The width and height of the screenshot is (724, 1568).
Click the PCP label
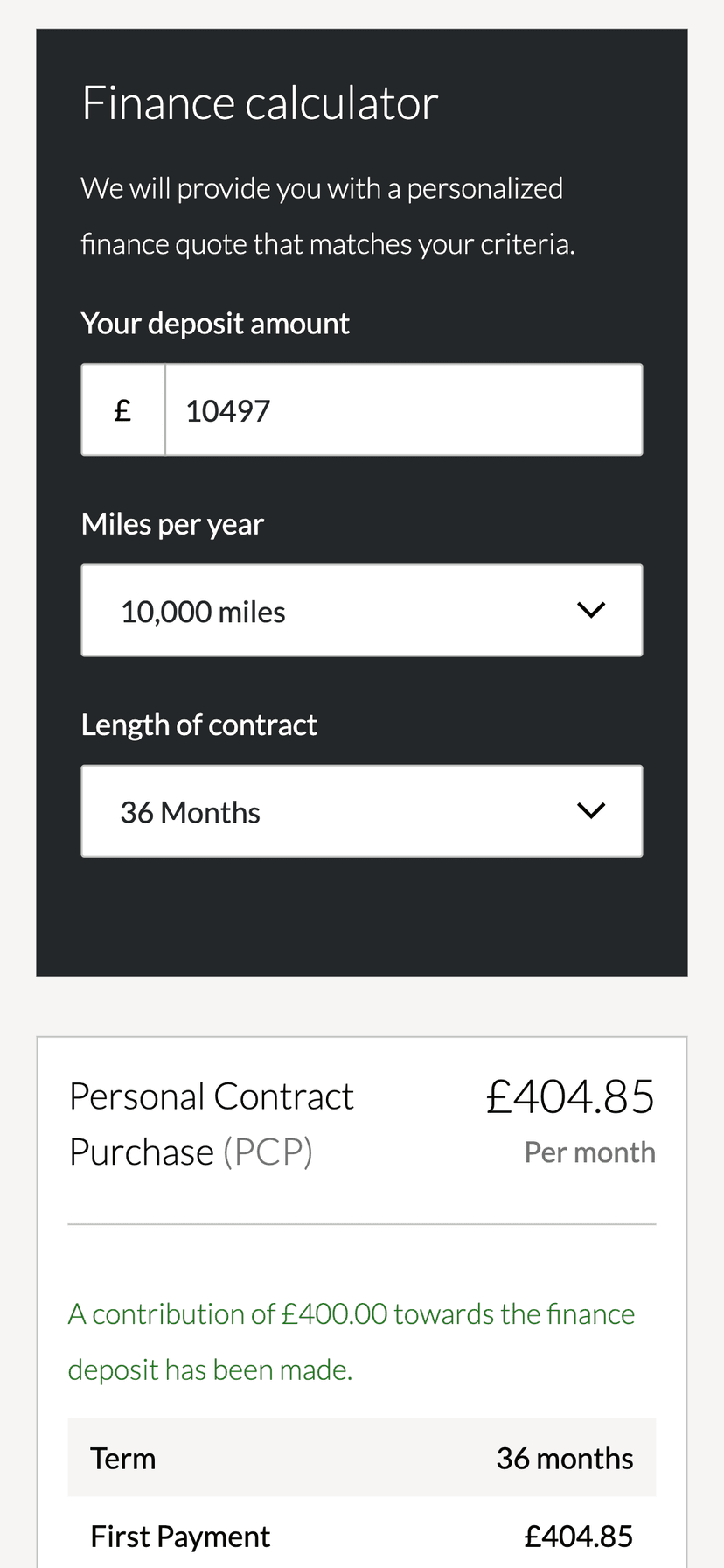tap(268, 1152)
